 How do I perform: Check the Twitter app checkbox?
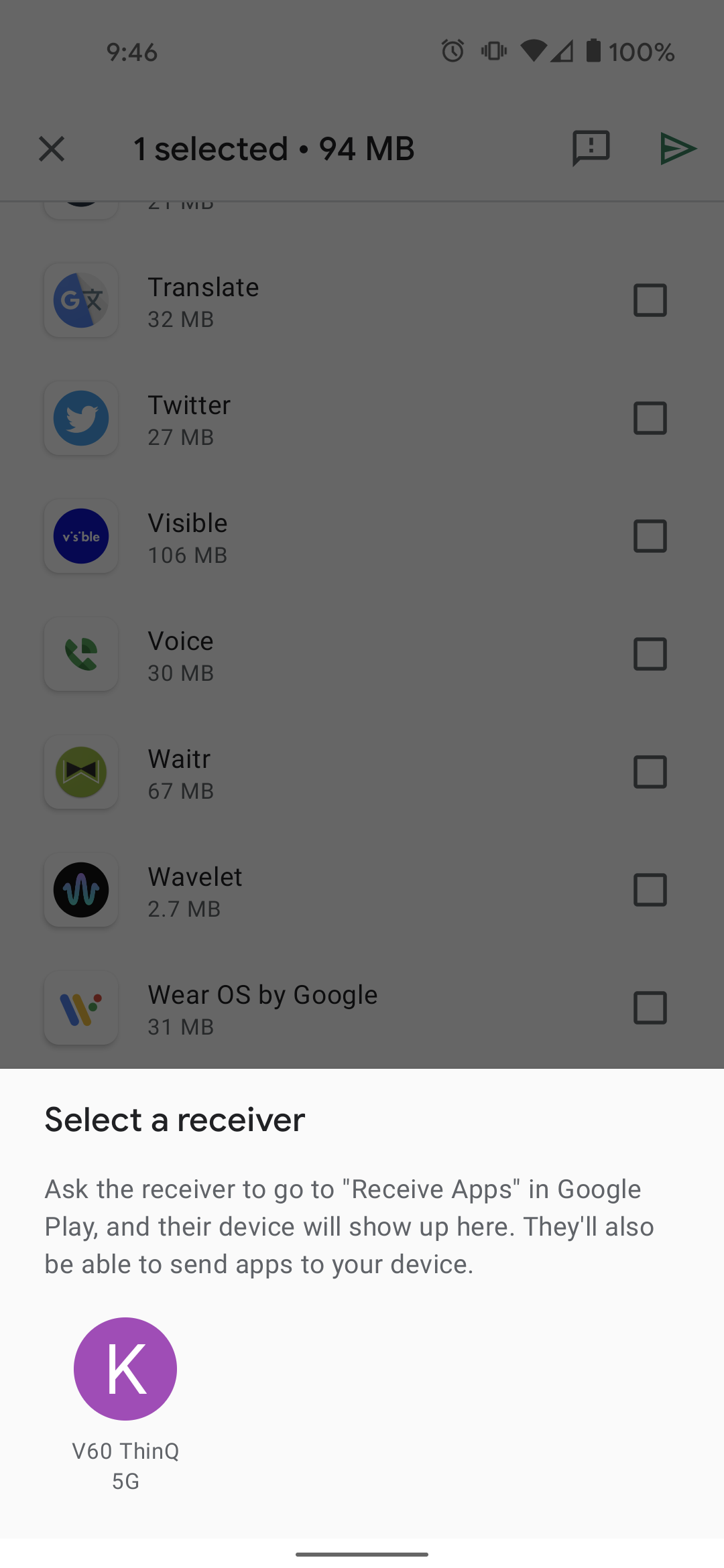(649, 418)
